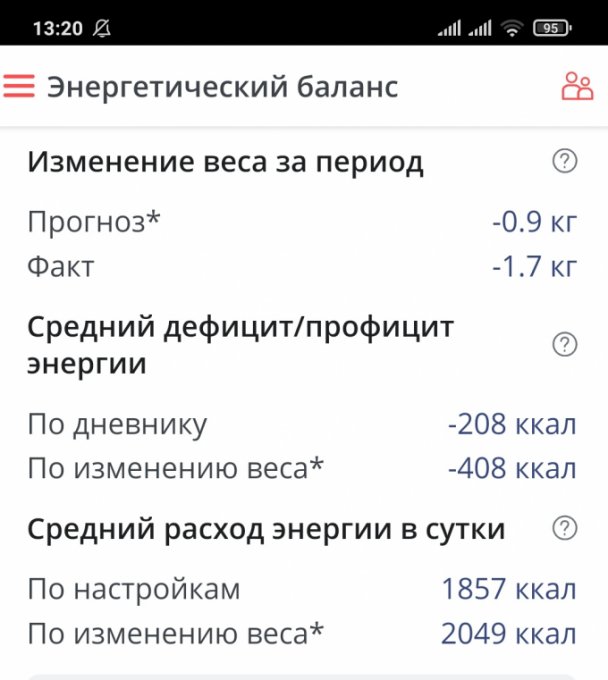Show help for Изменение веса за период
608x680 pixels.
coord(565,161)
